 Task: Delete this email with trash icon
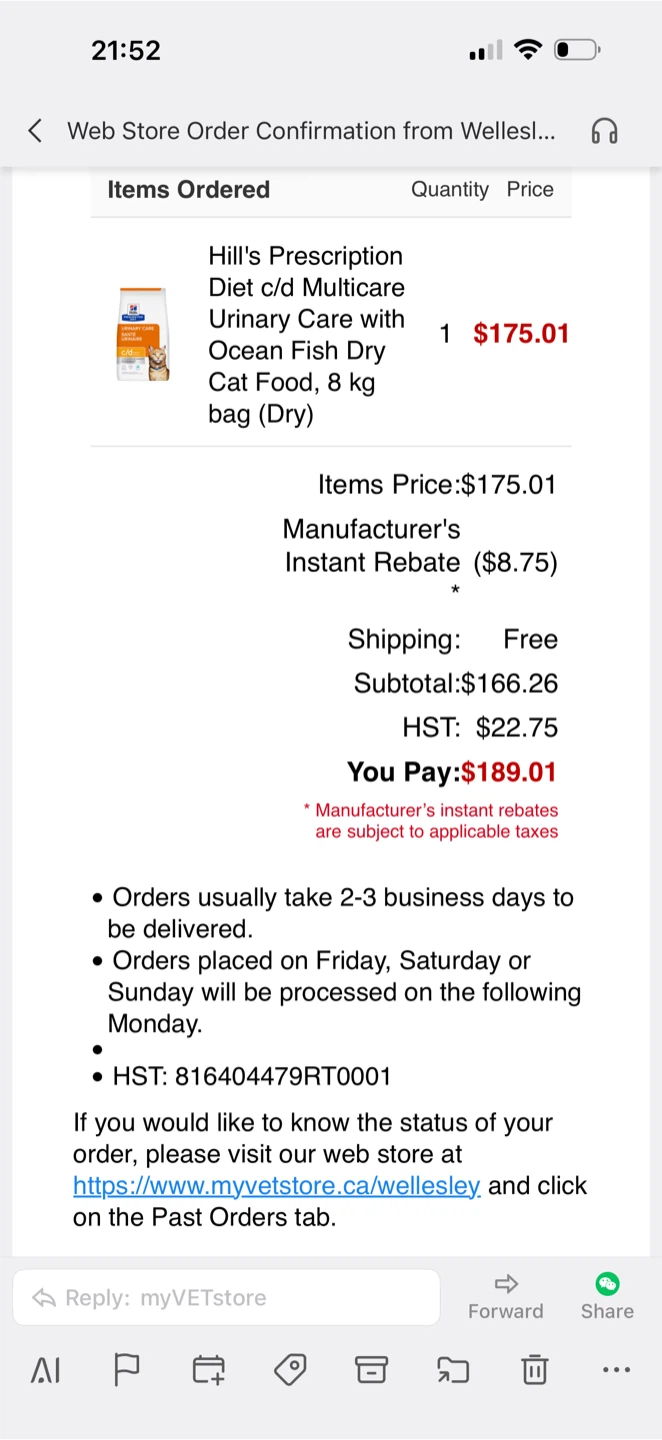pos(535,1370)
